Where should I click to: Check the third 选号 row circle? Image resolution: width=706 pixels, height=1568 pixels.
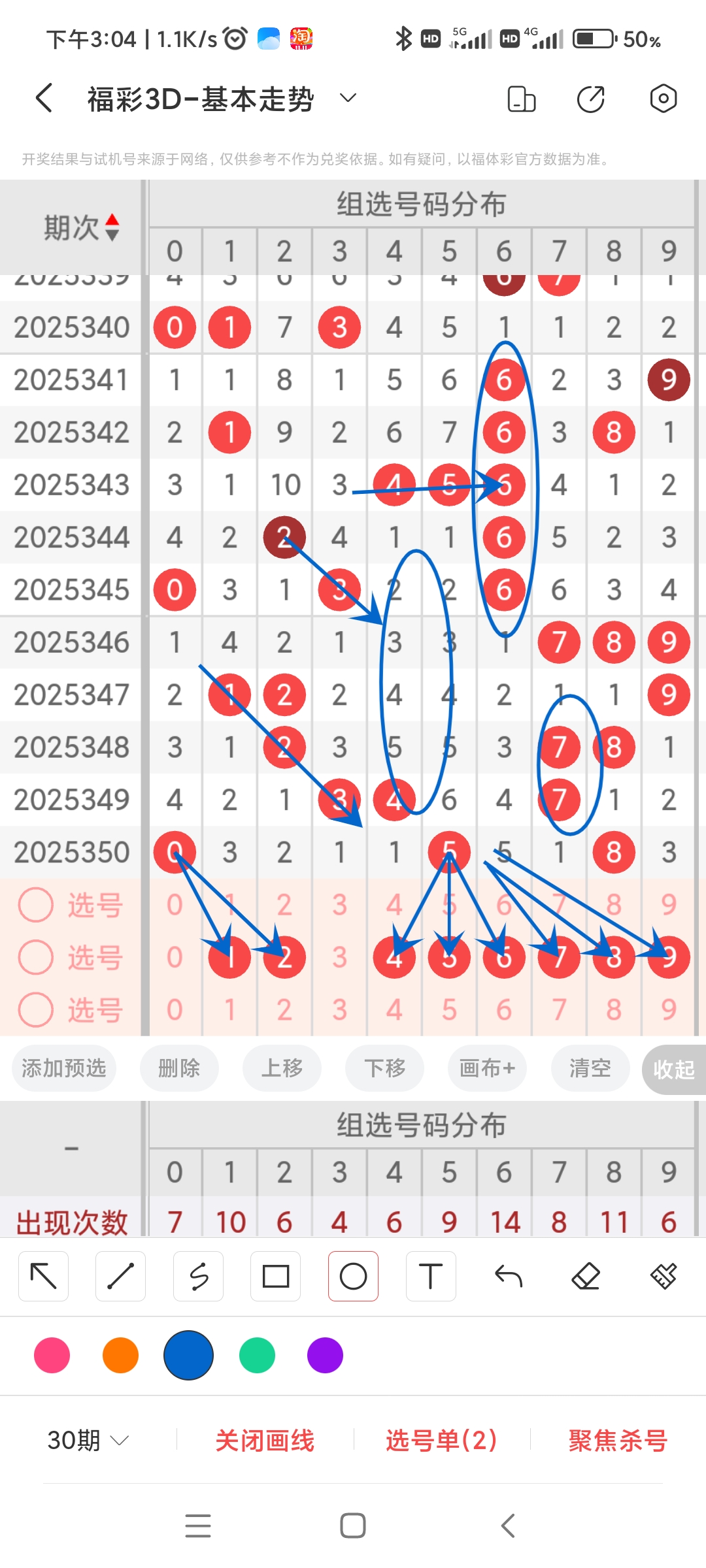[x=36, y=1008]
